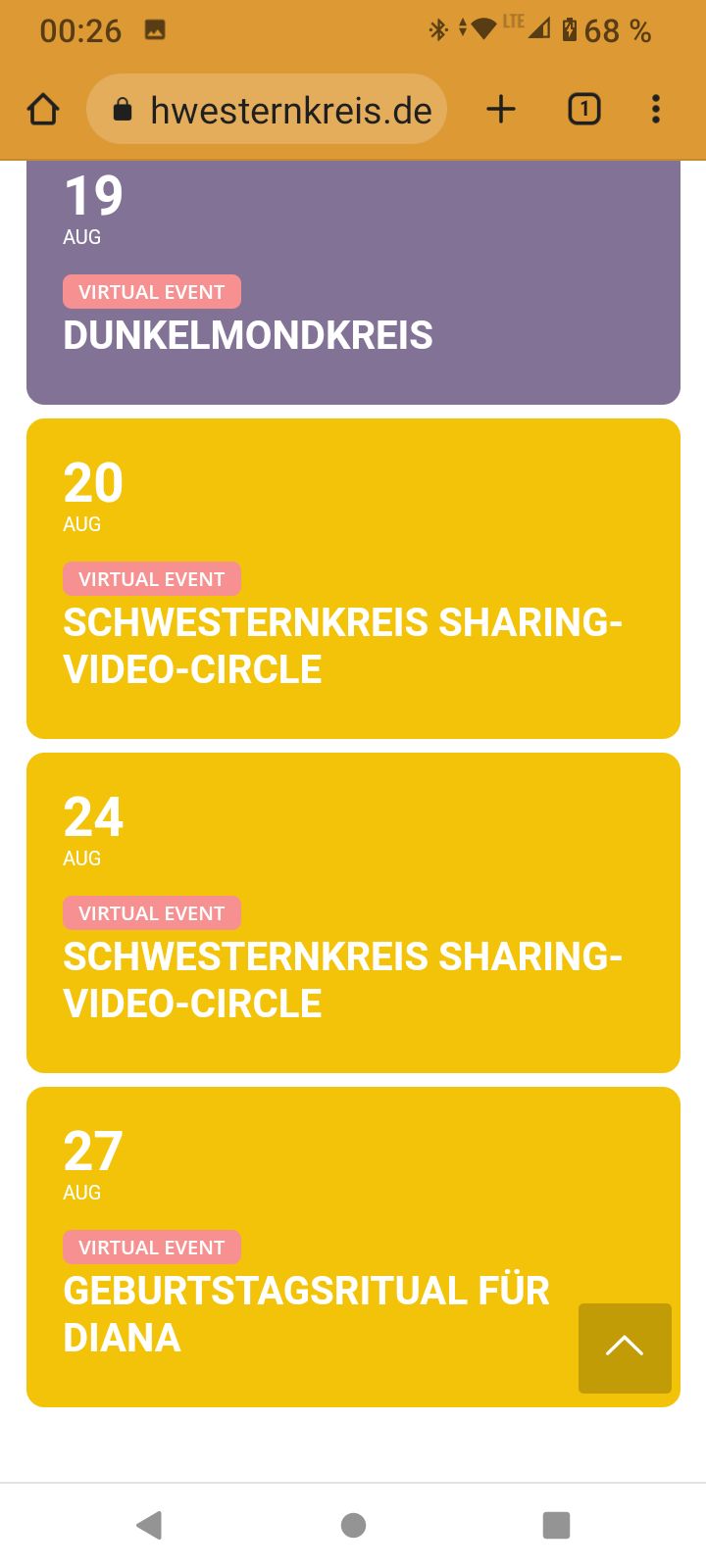This screenshot has width=706, height=1568.
Task: Open the tab switcher
Action: (584, 109)
